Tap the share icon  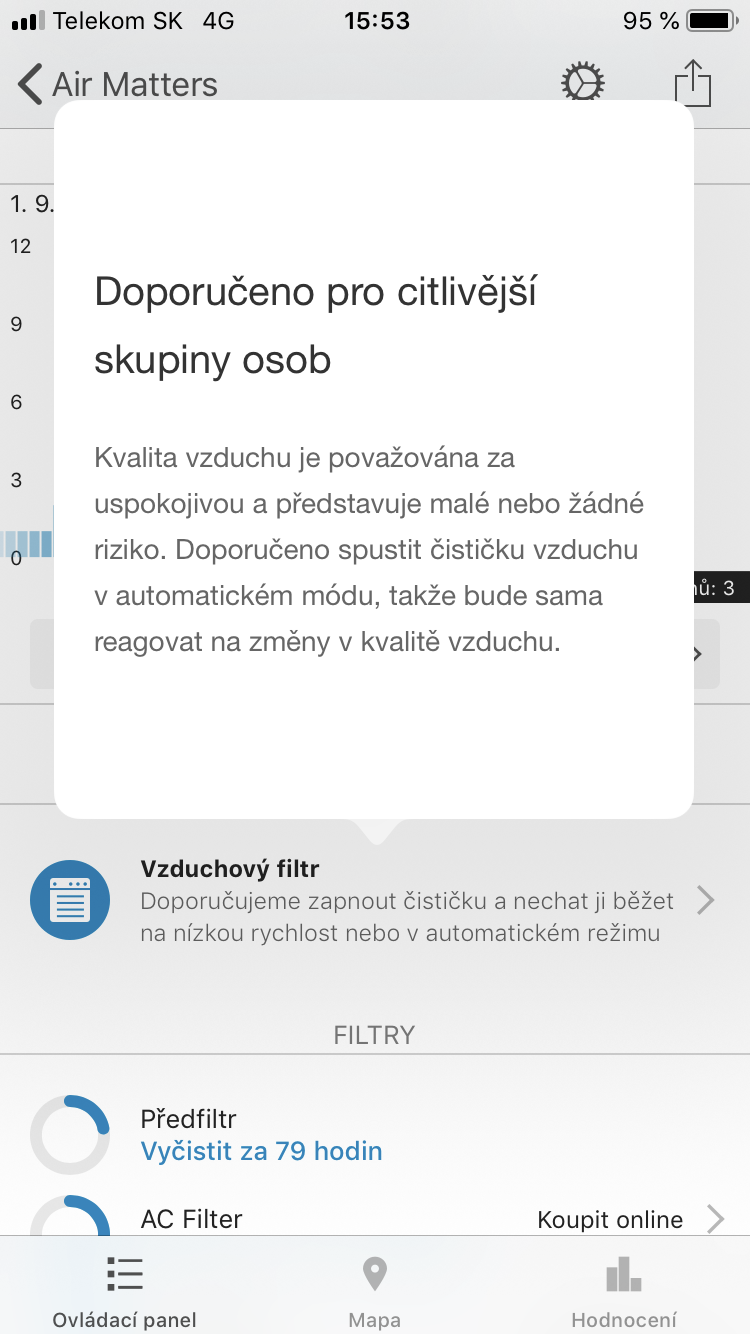(692, 83)
